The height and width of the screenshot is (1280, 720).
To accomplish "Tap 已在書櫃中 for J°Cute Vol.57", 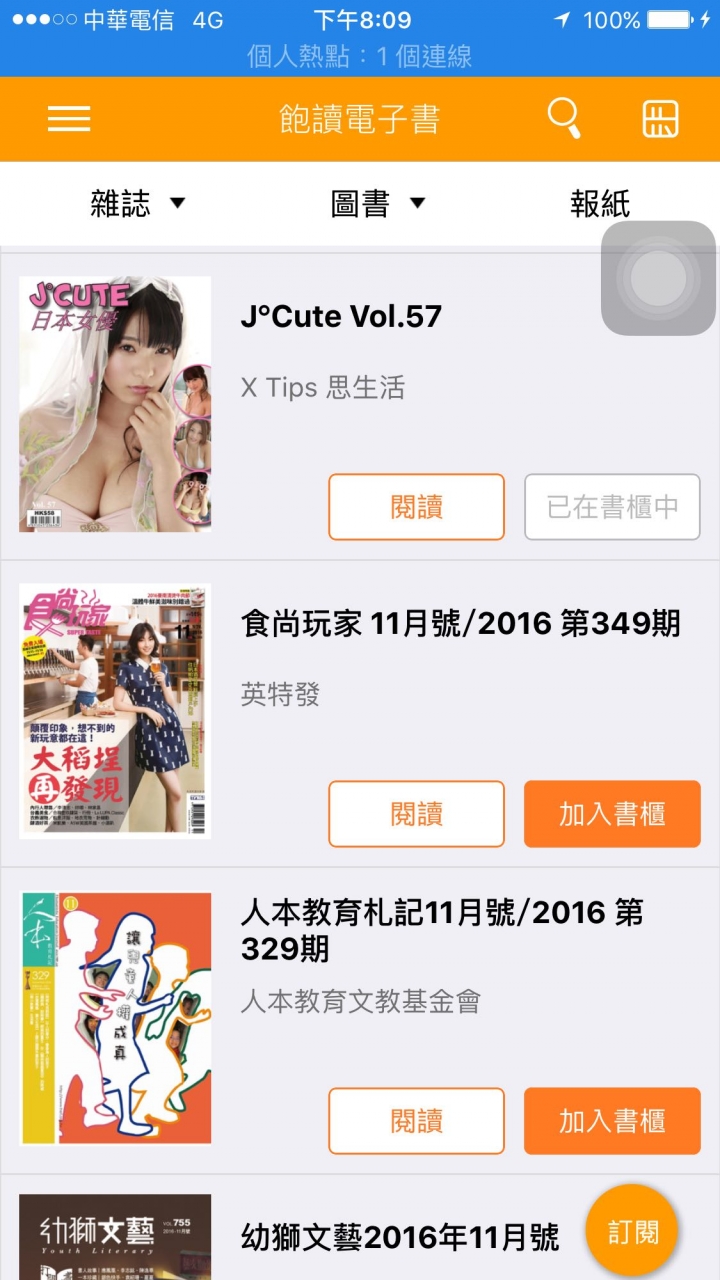I will (612, 507).
